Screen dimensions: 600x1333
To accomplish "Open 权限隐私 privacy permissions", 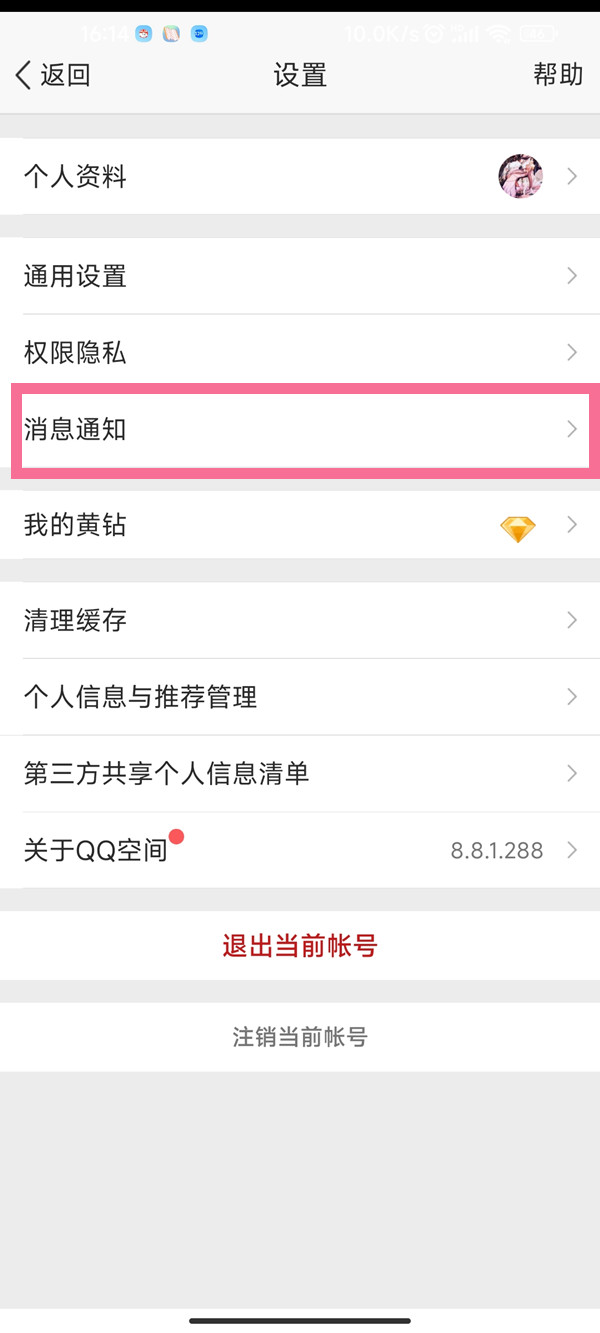I will 300,352.
